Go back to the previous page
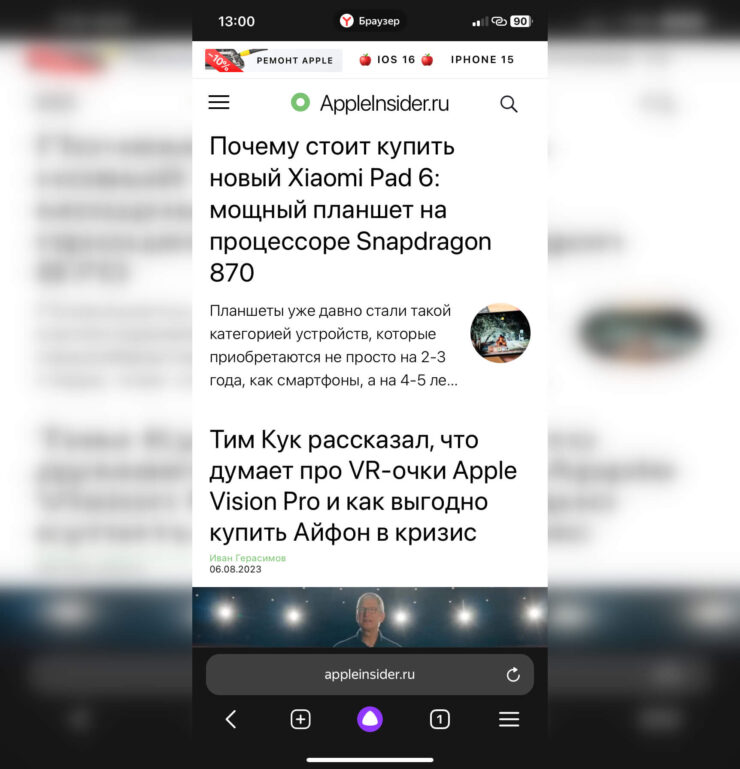Image resolution: width=740 pixels, height=769 pixels. pos(231,719)
